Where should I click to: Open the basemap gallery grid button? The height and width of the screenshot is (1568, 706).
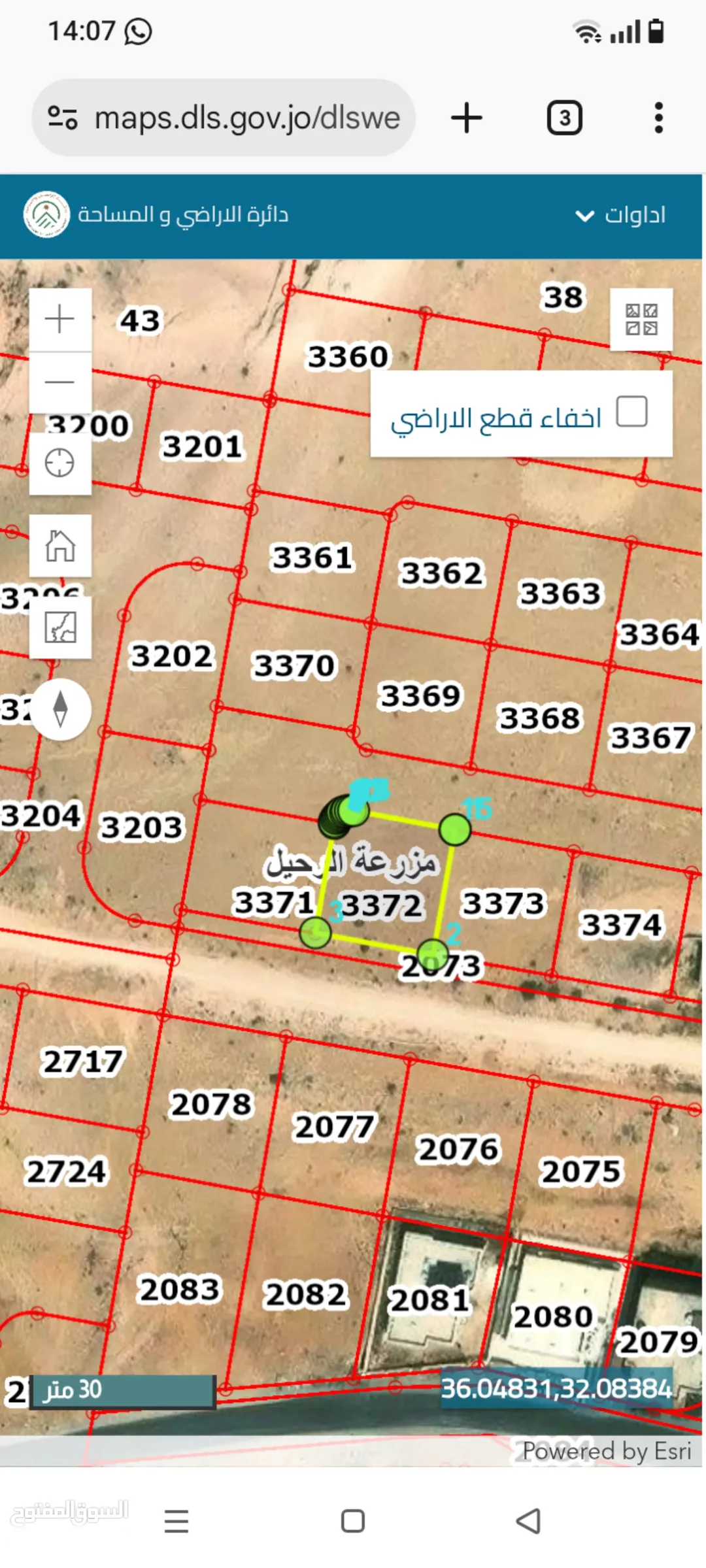point(641,320)
